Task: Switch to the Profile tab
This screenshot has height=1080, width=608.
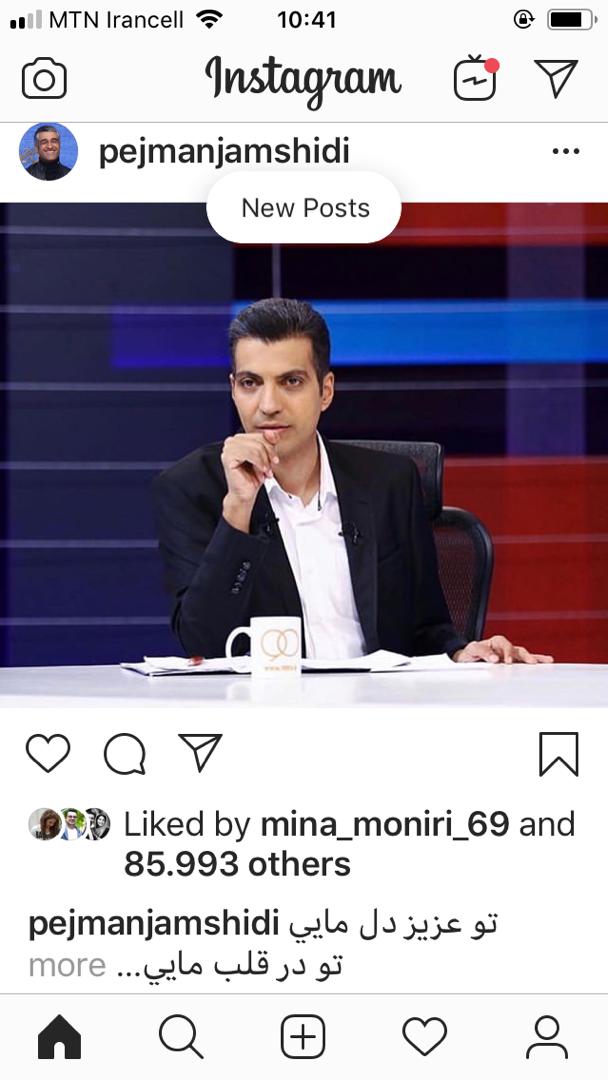Action: (x=546, y=1037)
